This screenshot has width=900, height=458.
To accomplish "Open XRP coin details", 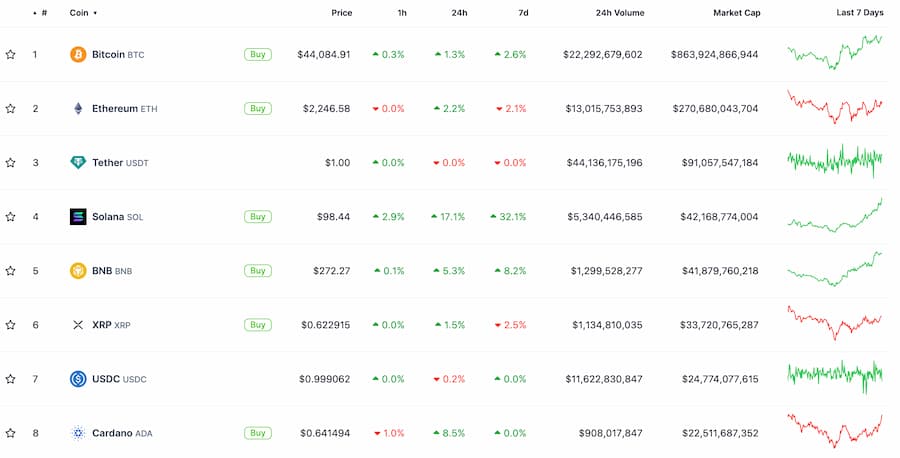I will pyautogui.click(x=102, y=324).
